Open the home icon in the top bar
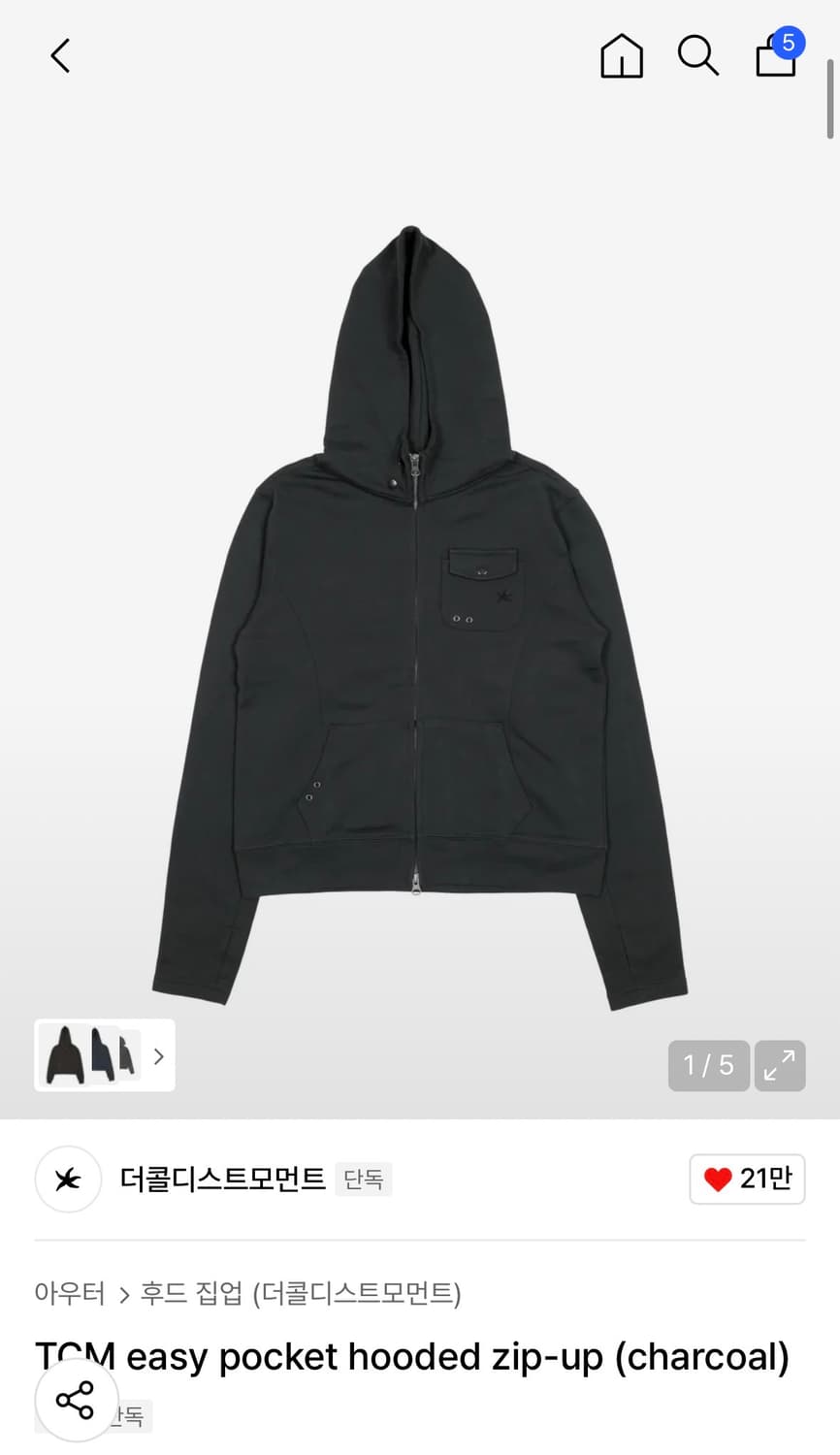840x1455 pixels. (622, 56)
